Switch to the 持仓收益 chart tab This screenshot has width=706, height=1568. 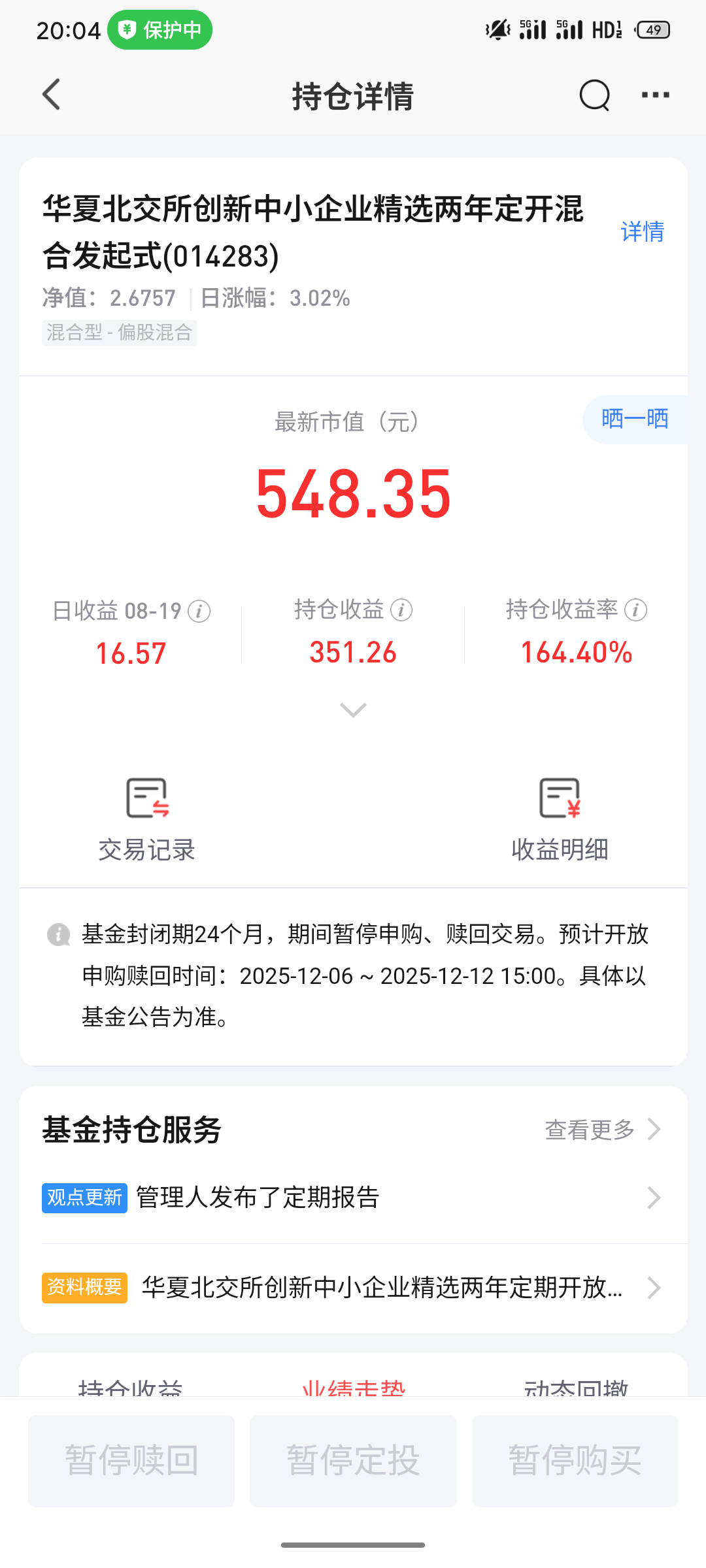[x=131, y=1387]
